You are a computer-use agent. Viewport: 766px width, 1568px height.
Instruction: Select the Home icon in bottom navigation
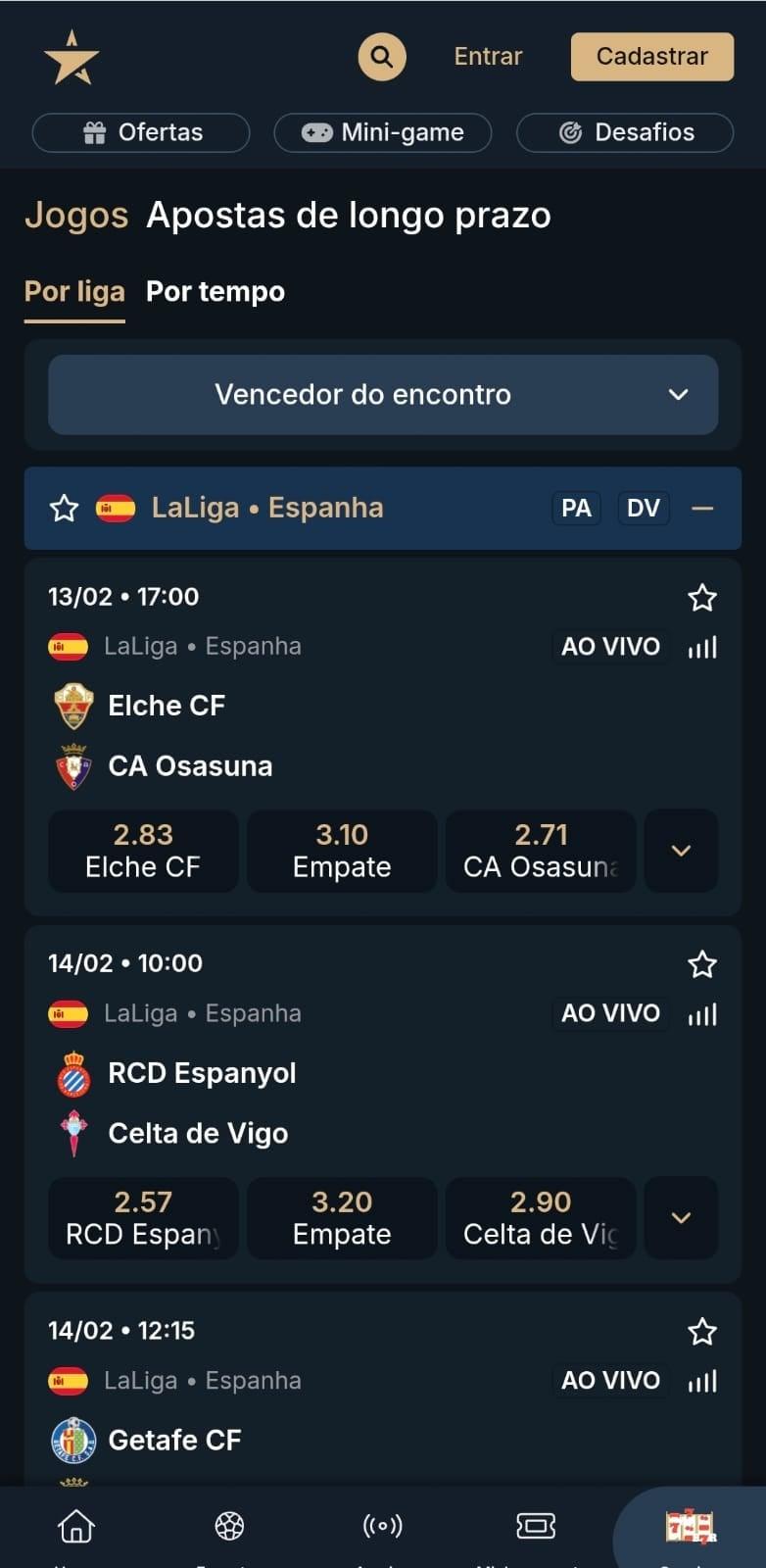75,1526
